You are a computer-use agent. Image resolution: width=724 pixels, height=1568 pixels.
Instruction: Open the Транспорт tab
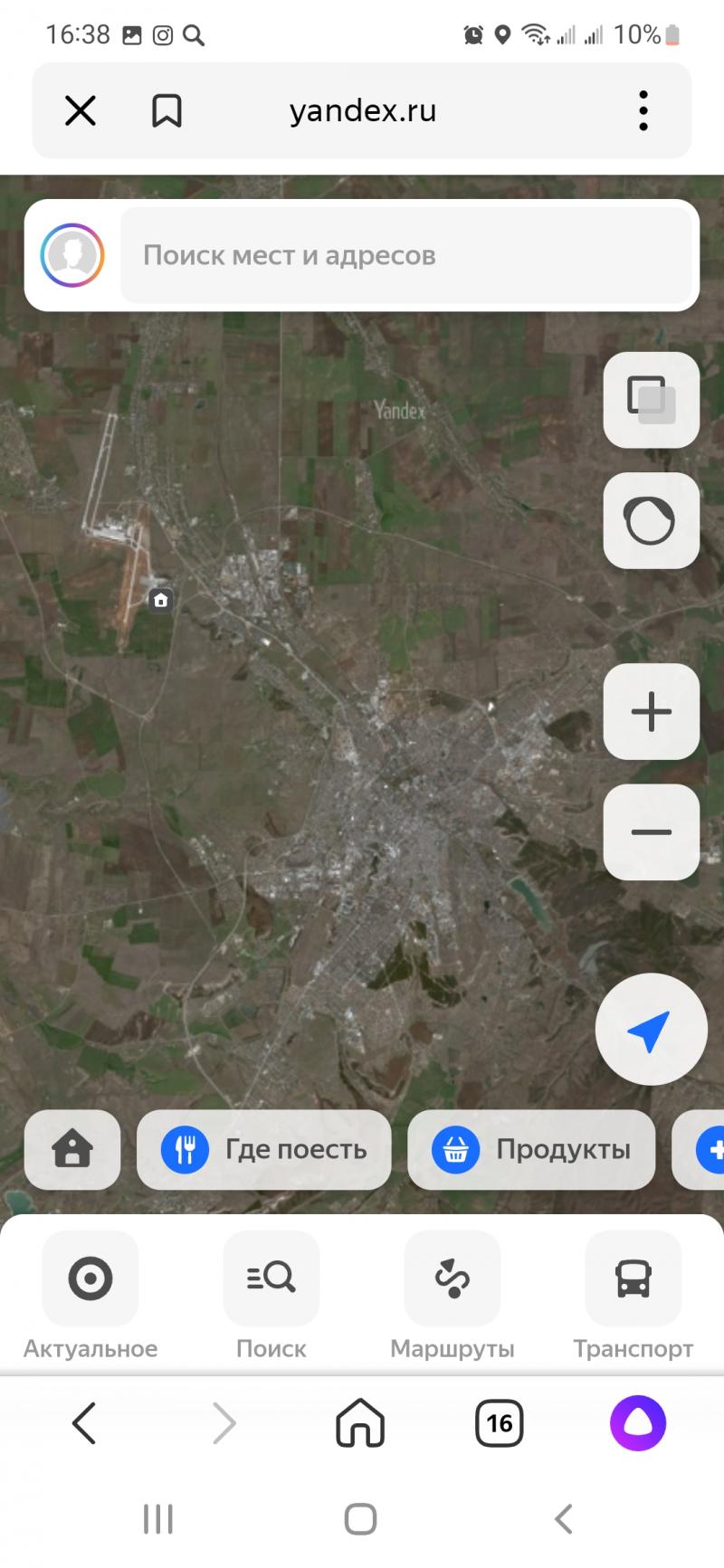click(x=633, y=1295)
